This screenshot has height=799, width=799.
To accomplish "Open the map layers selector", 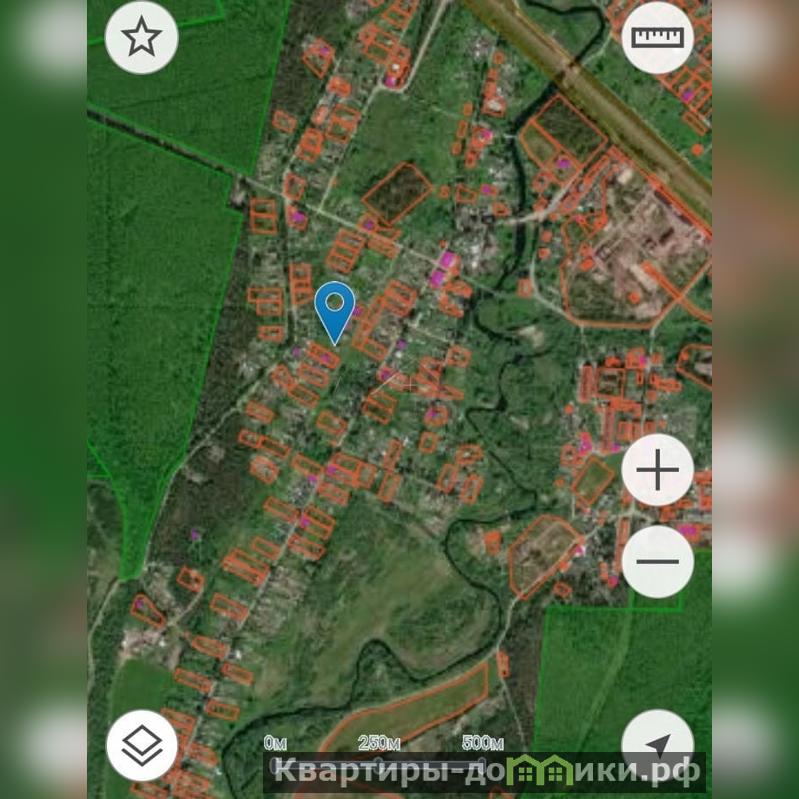I will (x=141, y=745).
